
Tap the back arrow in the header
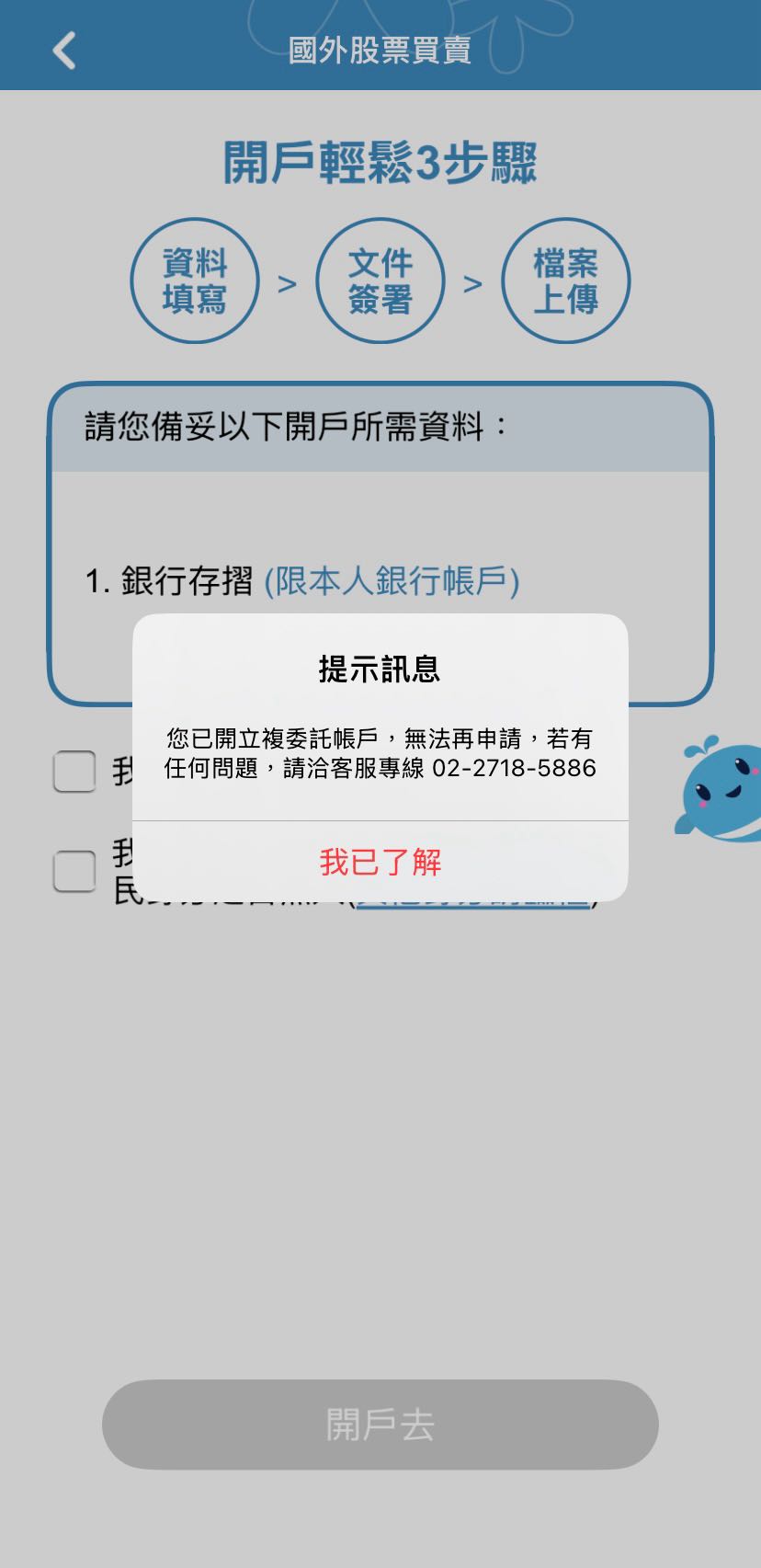62,51
